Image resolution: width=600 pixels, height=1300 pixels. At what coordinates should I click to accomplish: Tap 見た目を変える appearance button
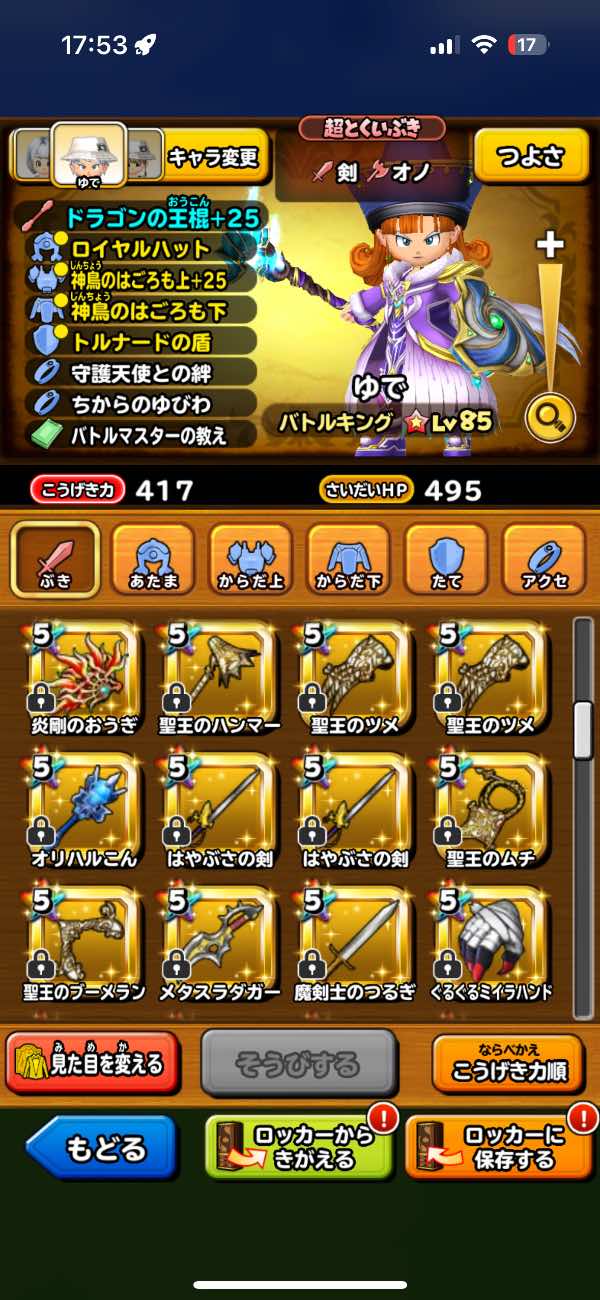pyautogui.click(x=92, y=1063)
